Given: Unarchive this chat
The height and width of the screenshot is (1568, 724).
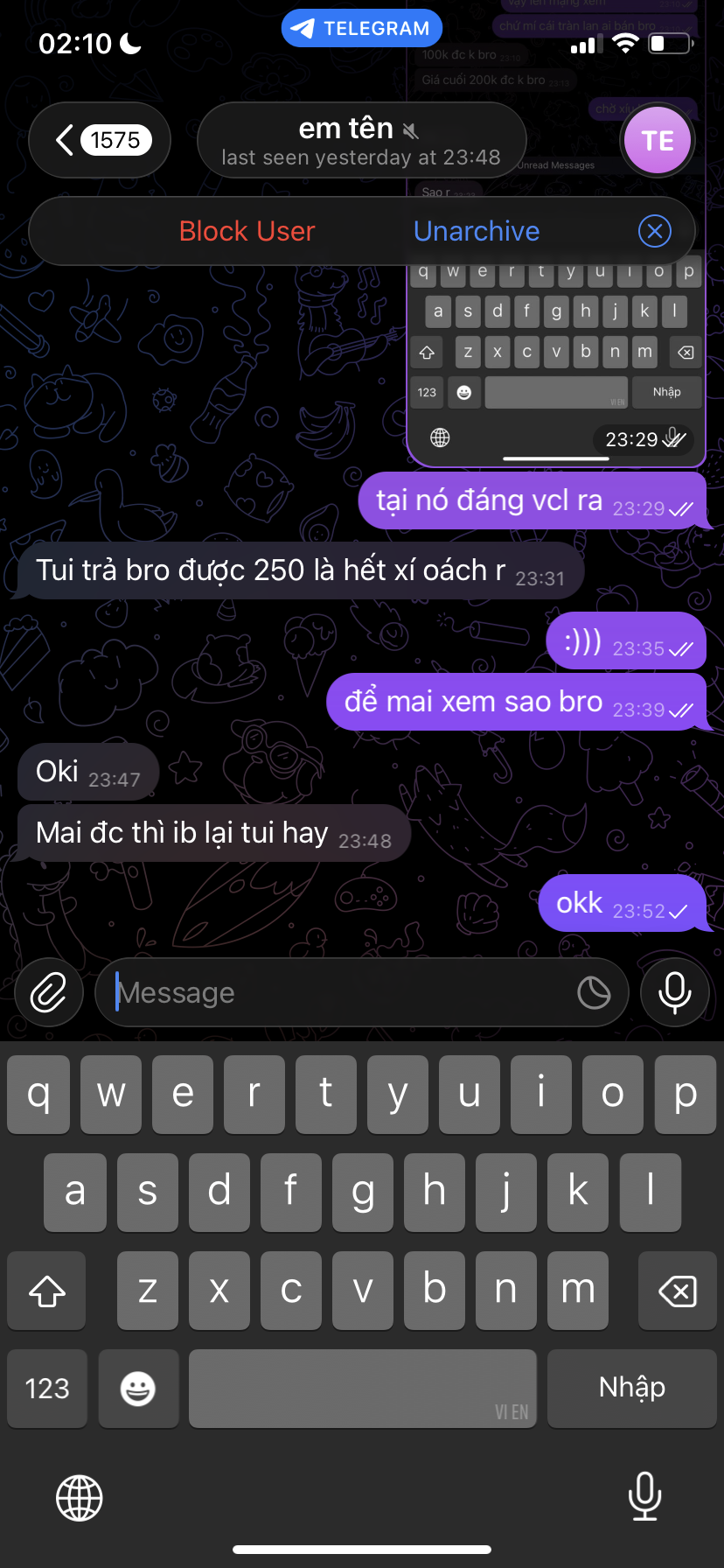Looking at the screenshot, I should tap(477, 231).
